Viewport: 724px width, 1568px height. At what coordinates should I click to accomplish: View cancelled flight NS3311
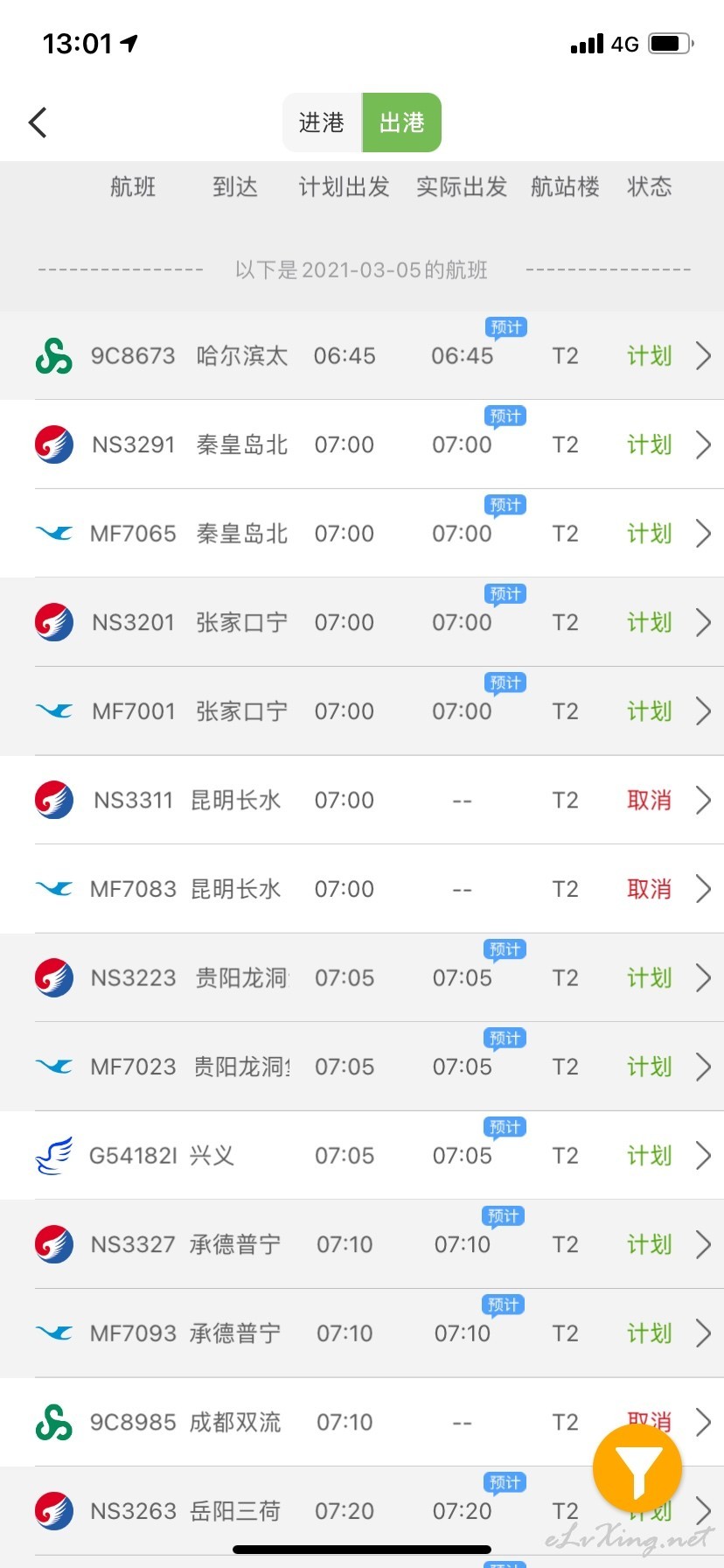(x=362, y=800)
